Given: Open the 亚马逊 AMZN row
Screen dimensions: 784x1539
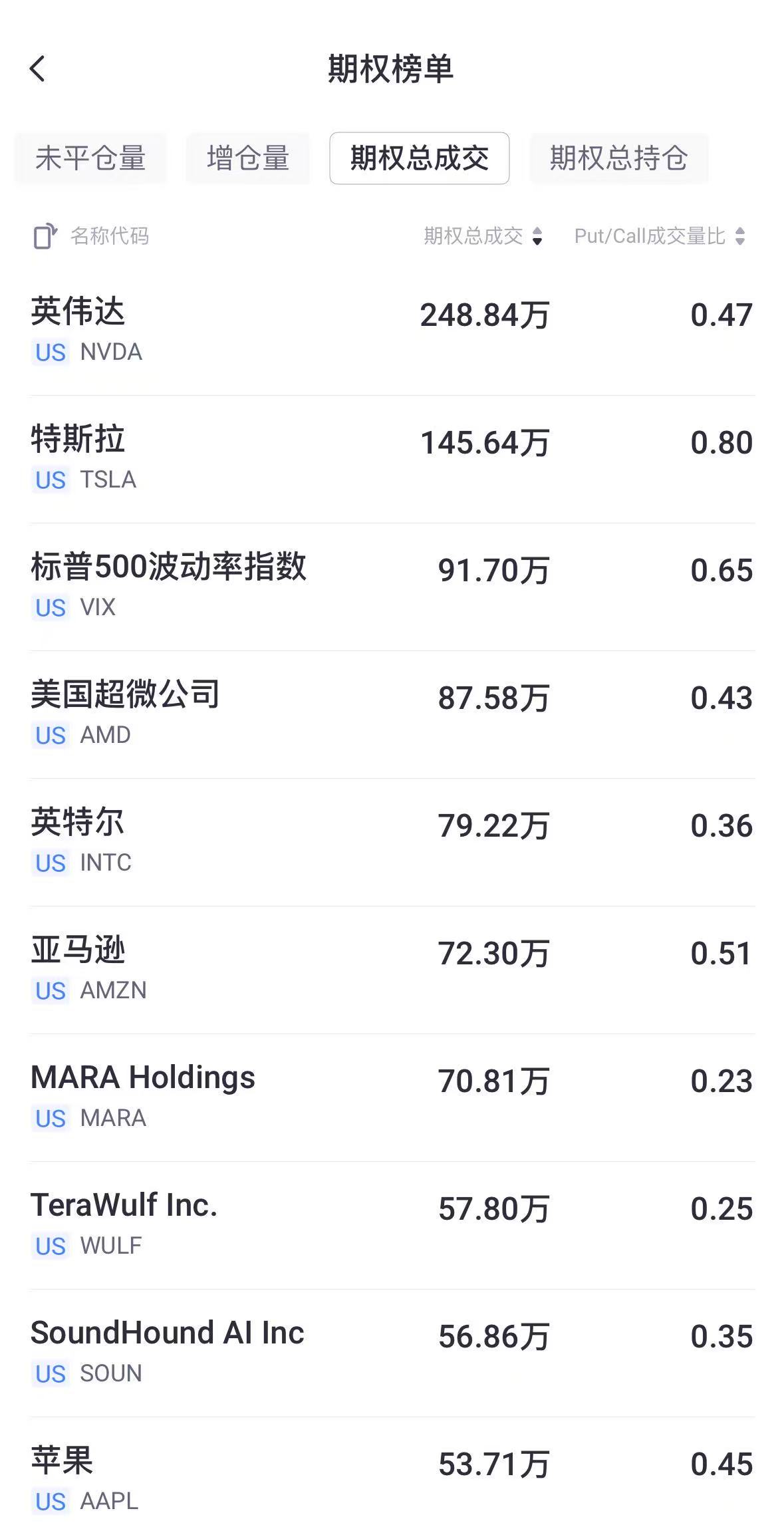Looking at the screenshot, I should click(392, 969).
